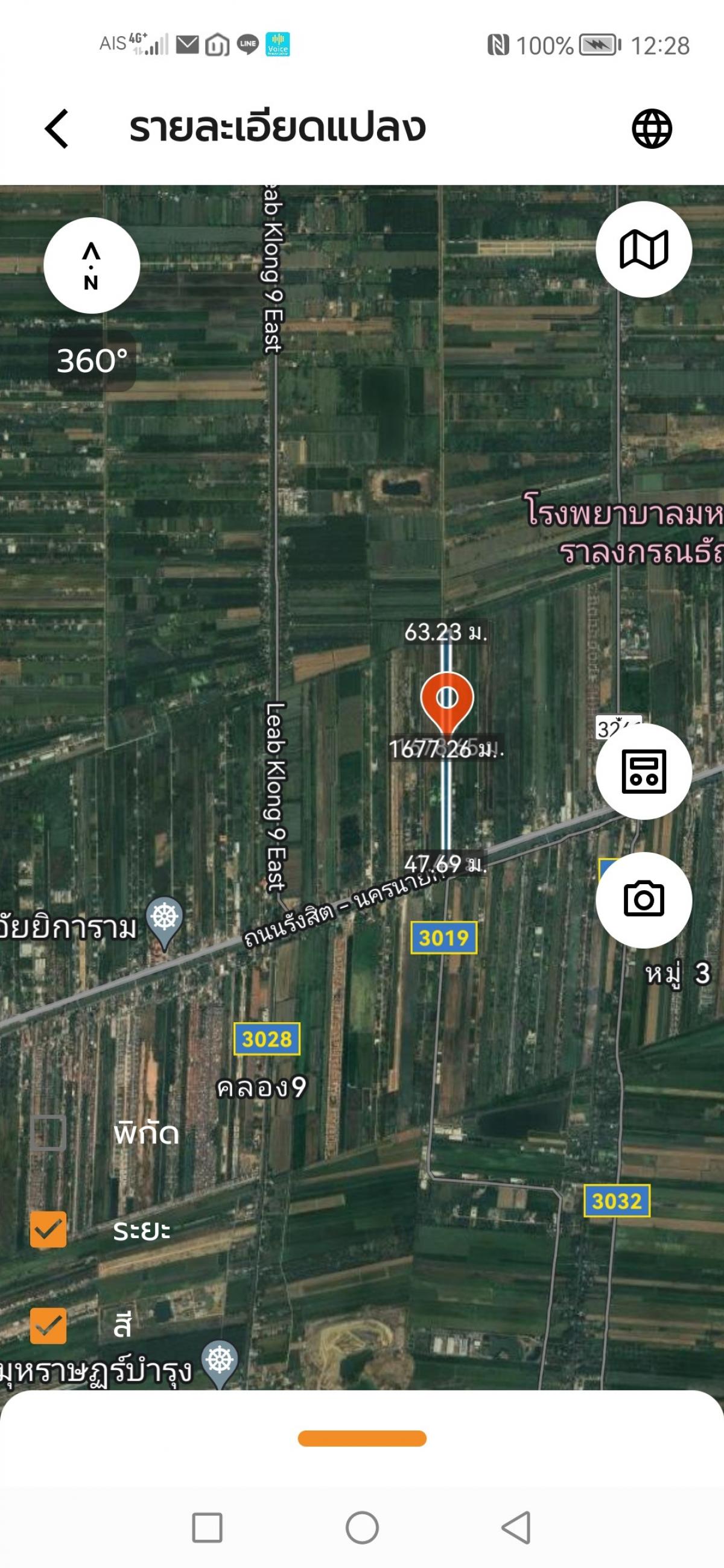Tap the north compass button
Viewport: 724px width, 1568px height.
tap(92, 265)
